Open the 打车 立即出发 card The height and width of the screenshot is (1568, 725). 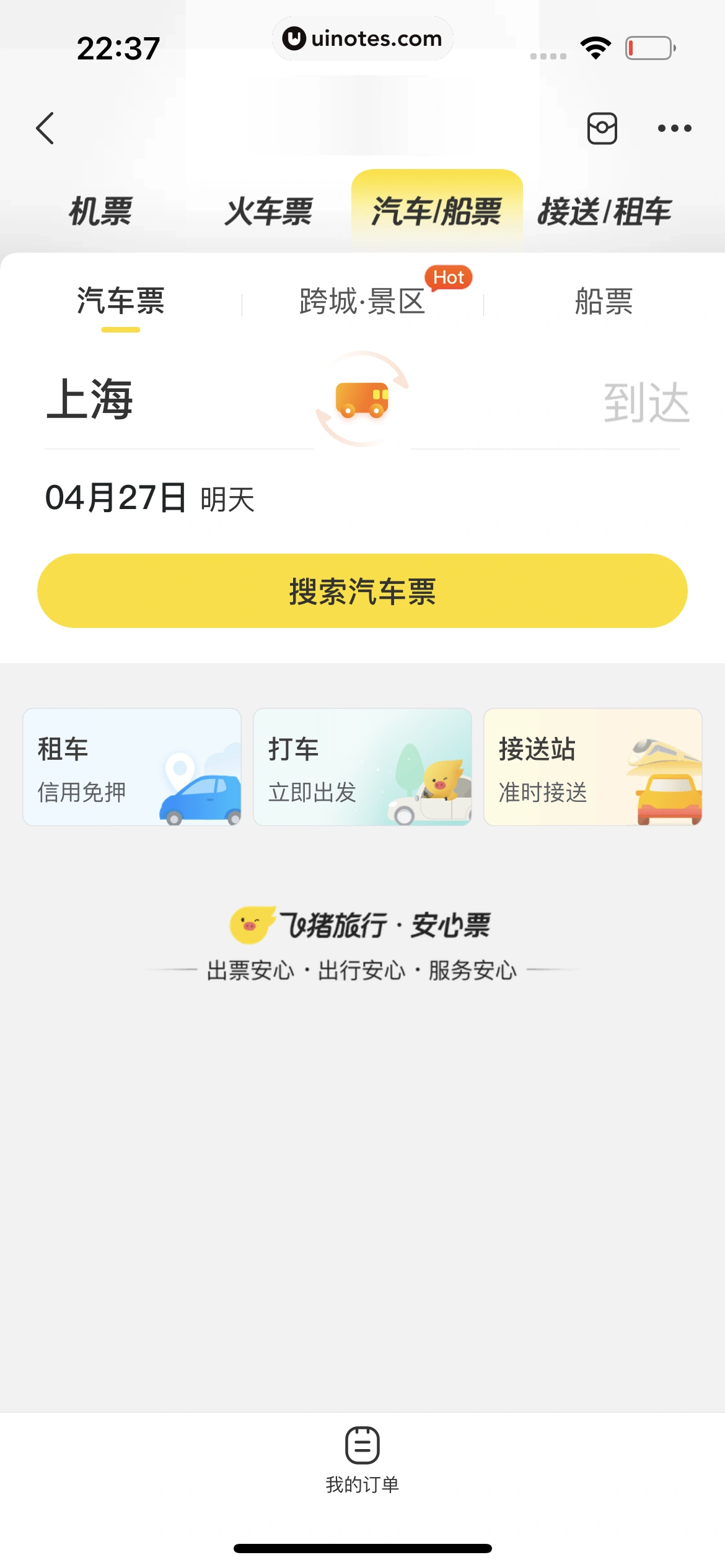[362, 767]
